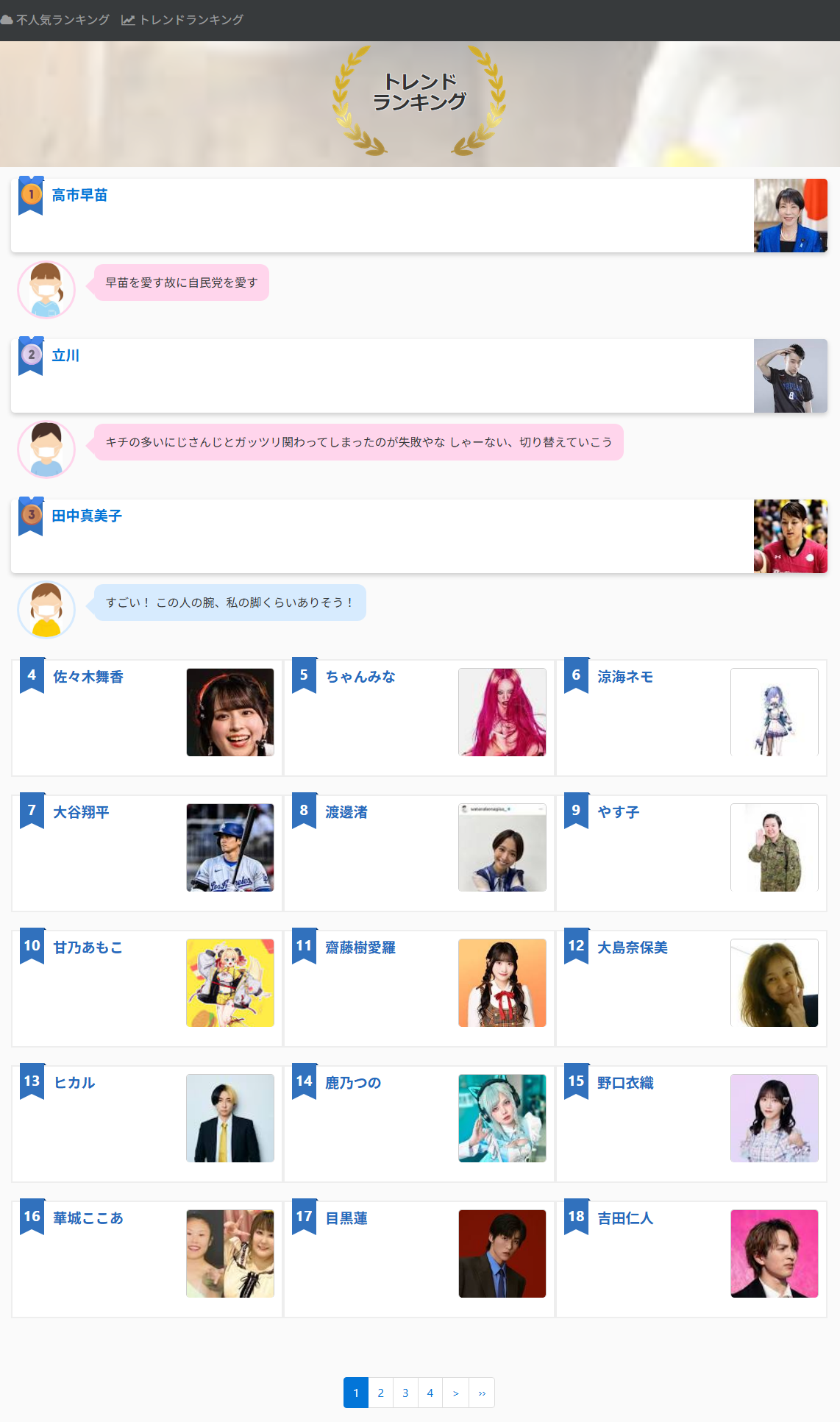Screen dimensions: 840x1422
Task: Open the ヒカル card
Action: [147, 1124]
